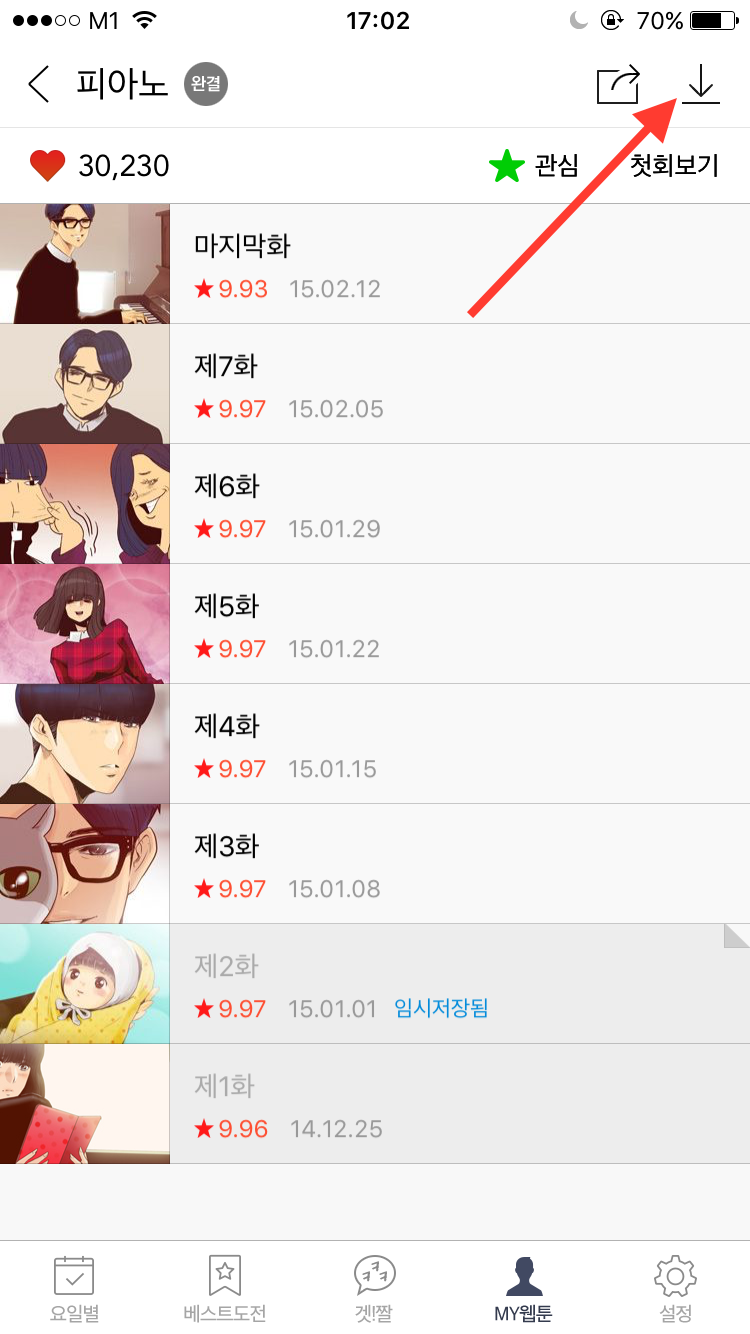
Task: Open episode 제3화
Action: [x=375, y=864]
